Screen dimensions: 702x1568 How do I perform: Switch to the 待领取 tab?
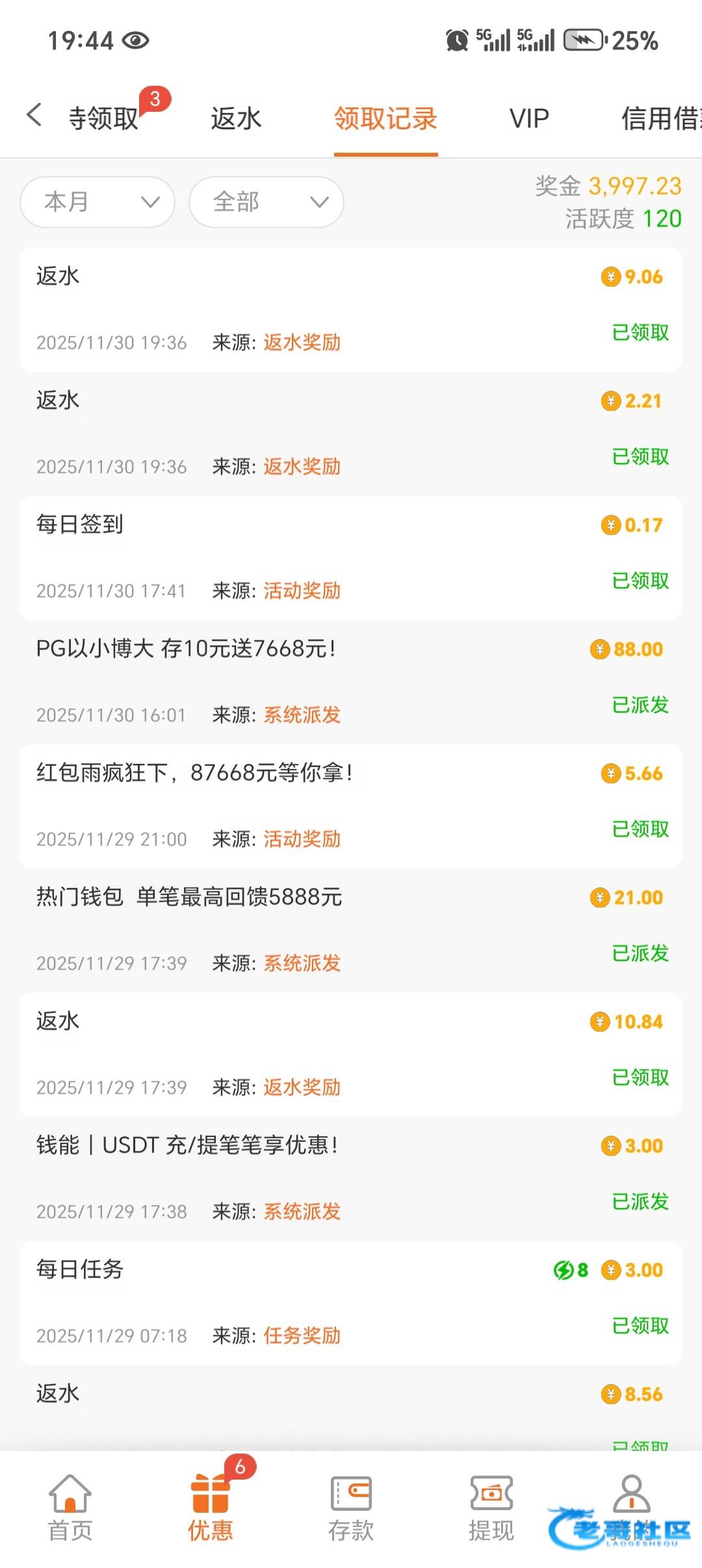pos(104,118)
